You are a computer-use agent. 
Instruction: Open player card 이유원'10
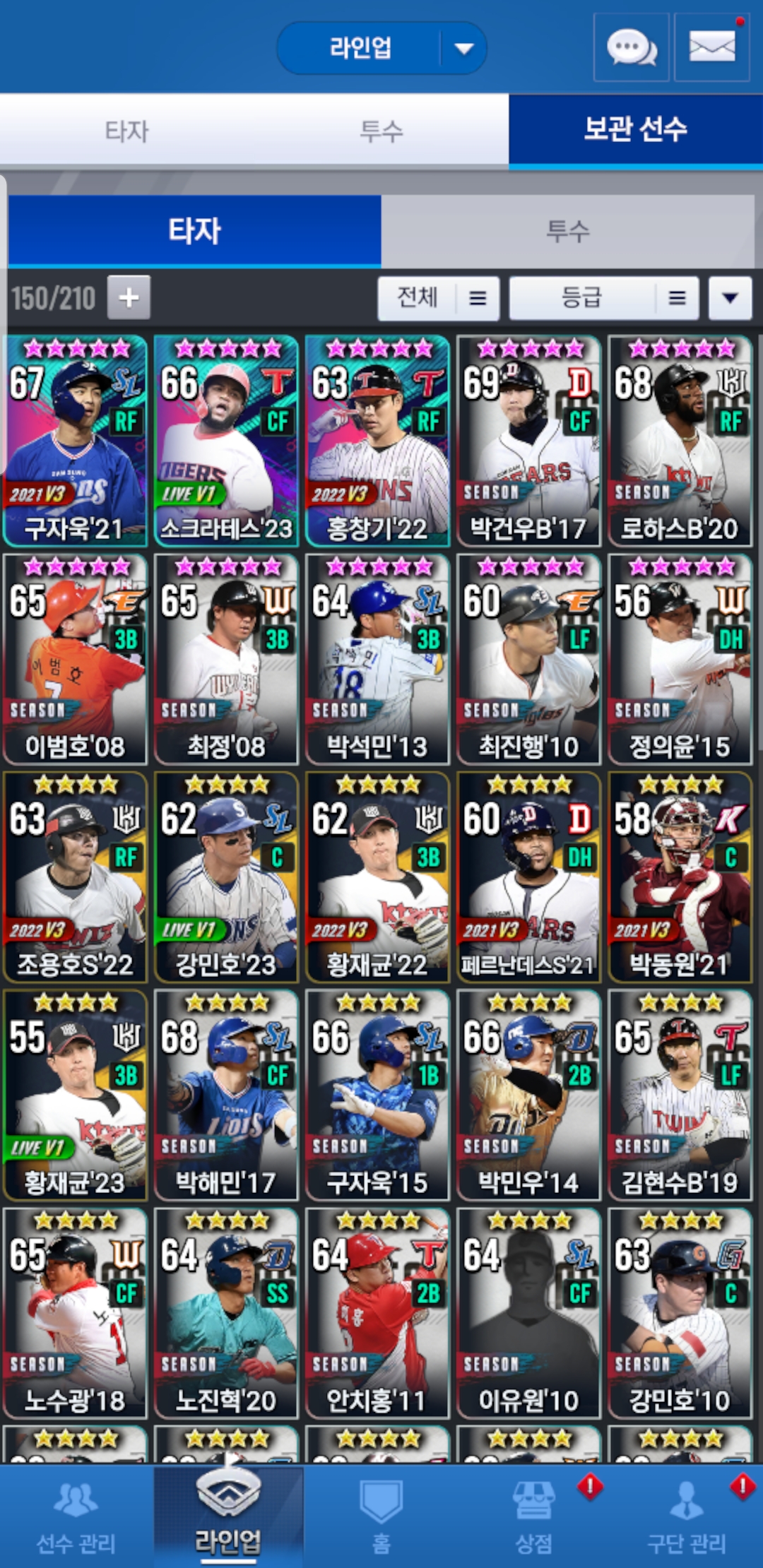click(528, 1313)
